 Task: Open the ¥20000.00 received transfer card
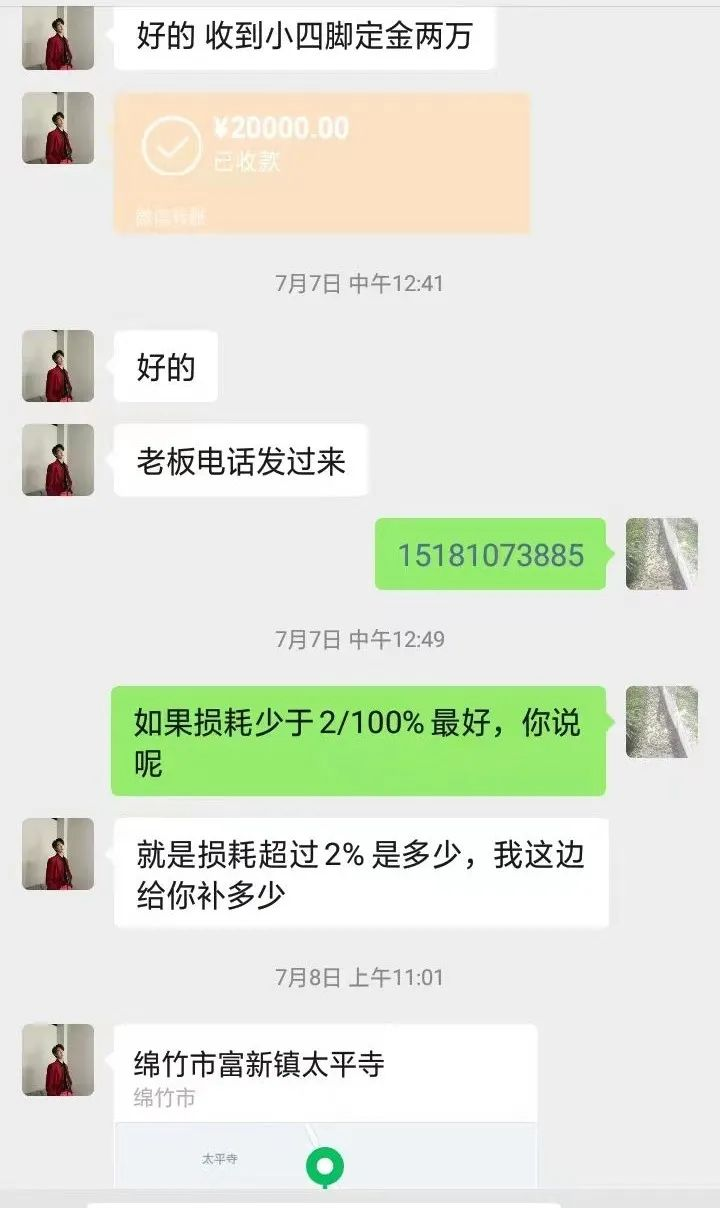[x=321, y=163]
